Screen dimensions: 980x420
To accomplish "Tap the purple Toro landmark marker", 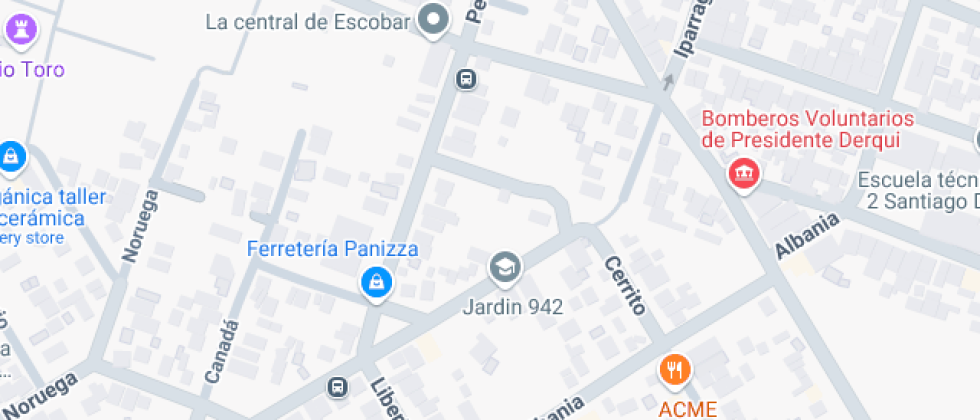I will click(x=19, y=30).
